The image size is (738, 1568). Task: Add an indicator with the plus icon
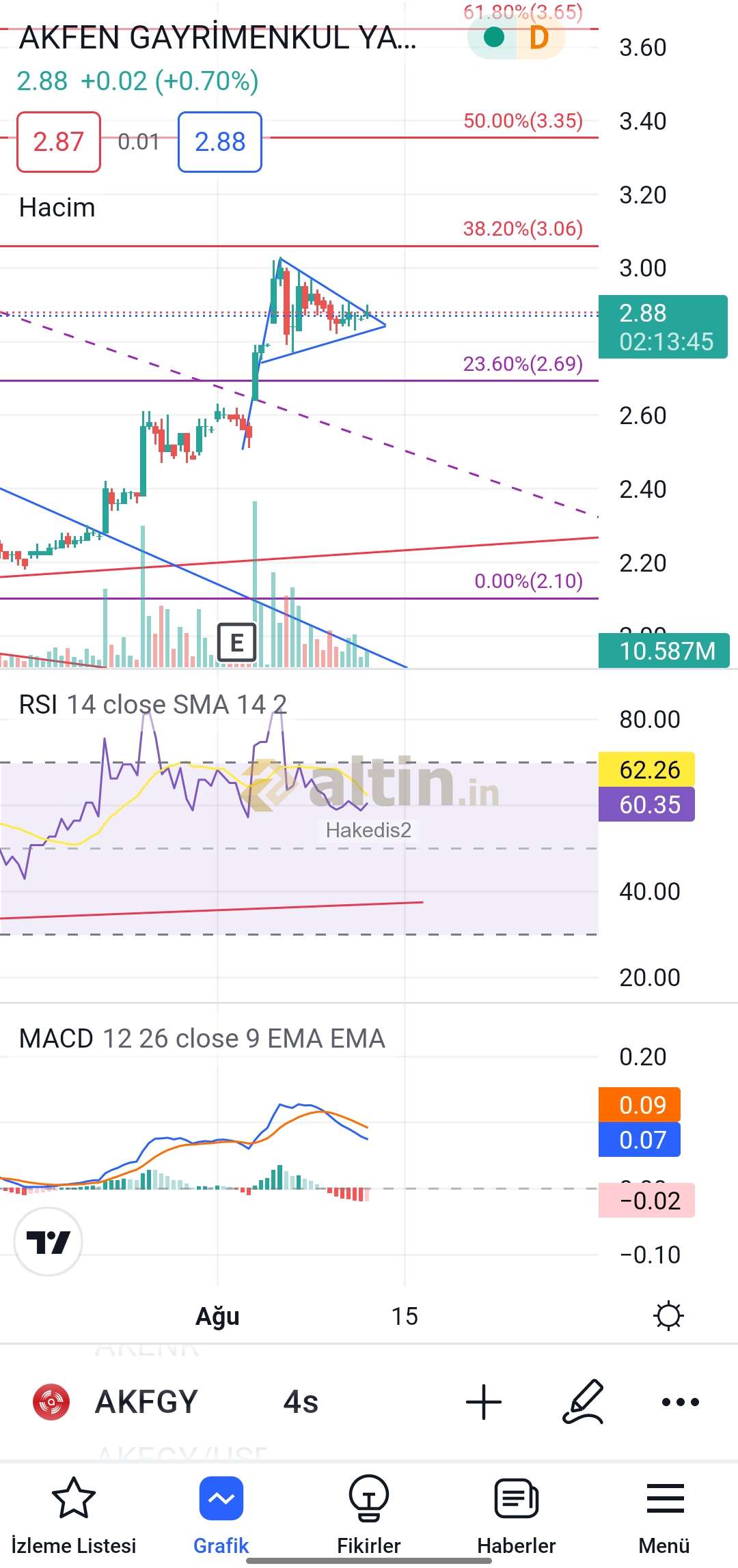pyautogui.click(x=484, y=1402)
